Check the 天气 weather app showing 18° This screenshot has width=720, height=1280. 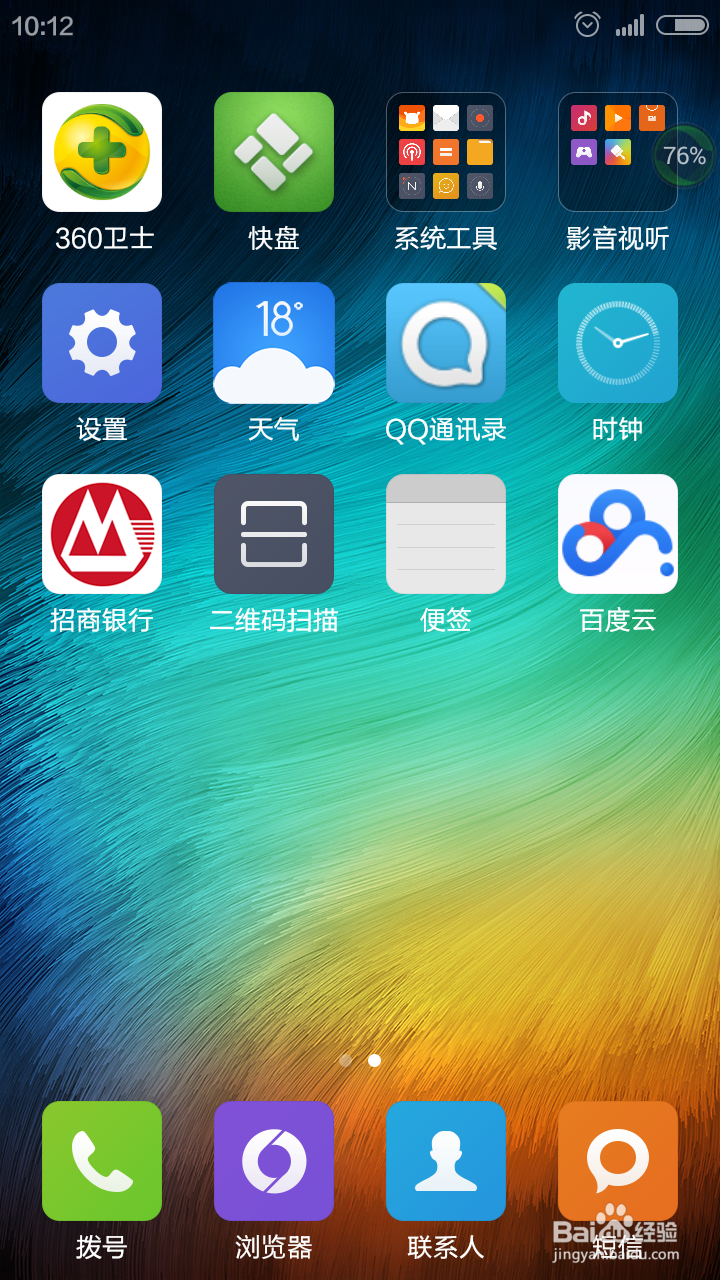click(273, 343)
